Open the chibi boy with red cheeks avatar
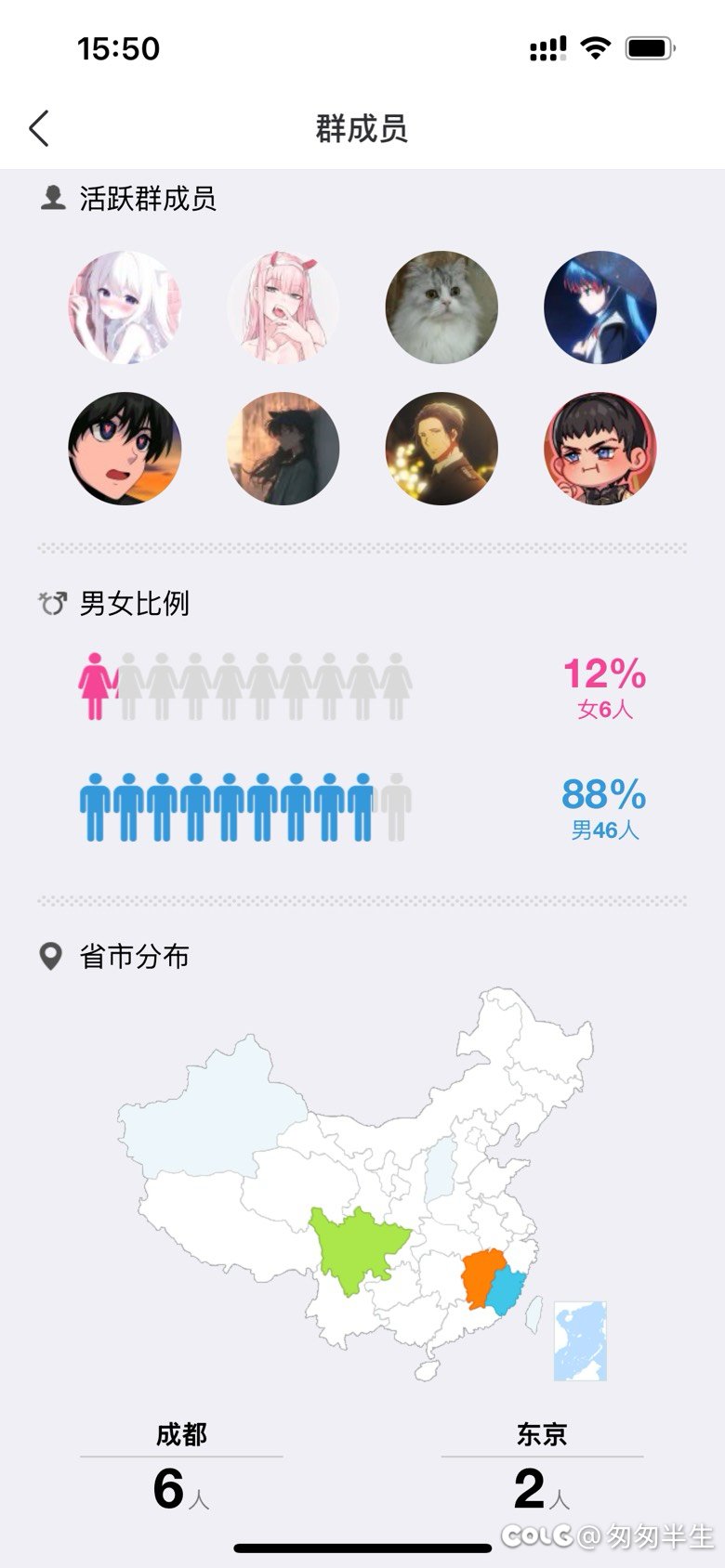Screen dimensions: 725x1568 (600, 449)
